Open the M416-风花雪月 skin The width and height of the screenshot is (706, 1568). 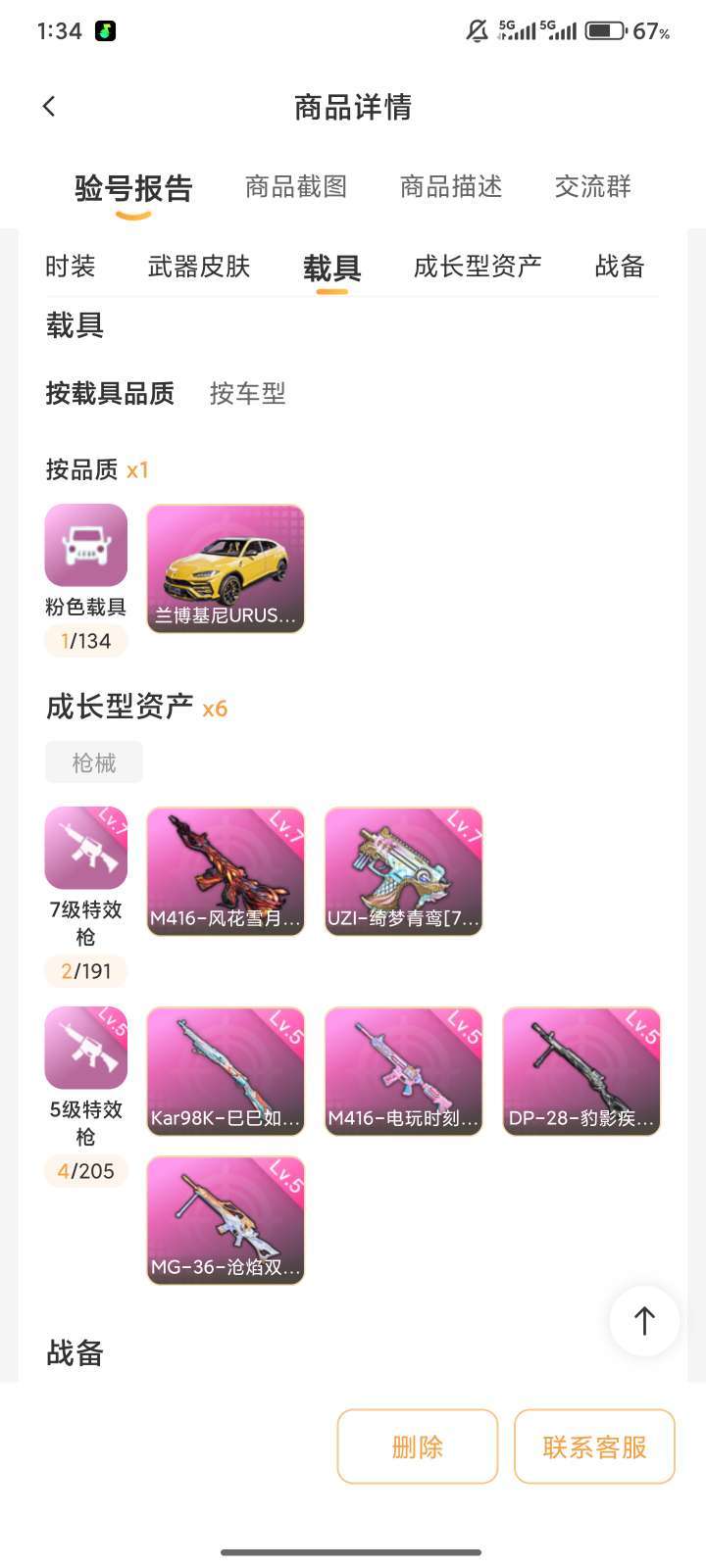click(226, 871)
